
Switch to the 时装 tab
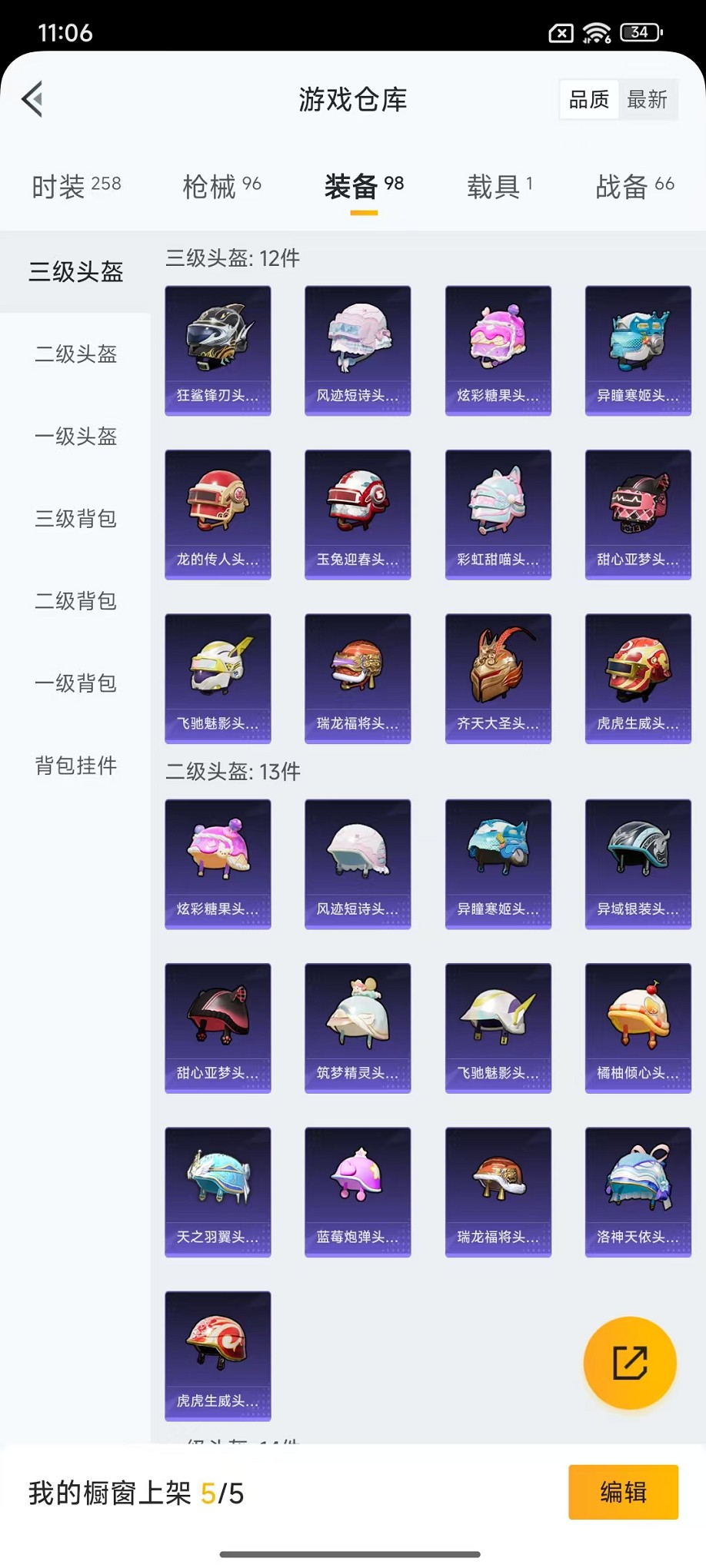click(76, 185)
